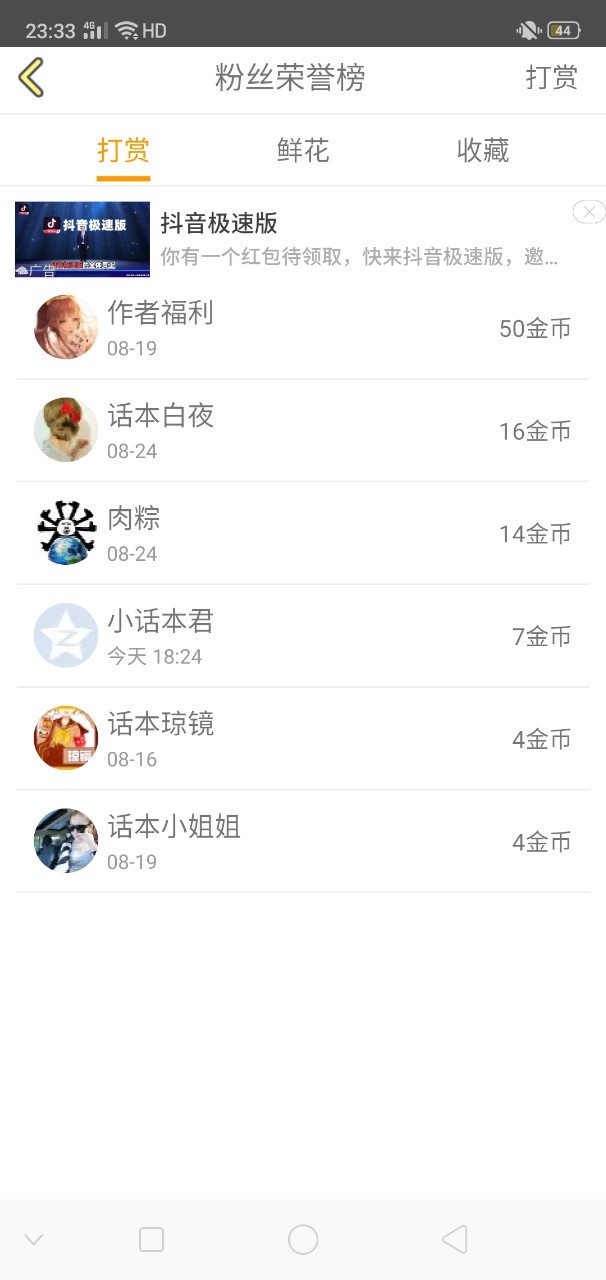View the user 肉粽

(303, 534)
